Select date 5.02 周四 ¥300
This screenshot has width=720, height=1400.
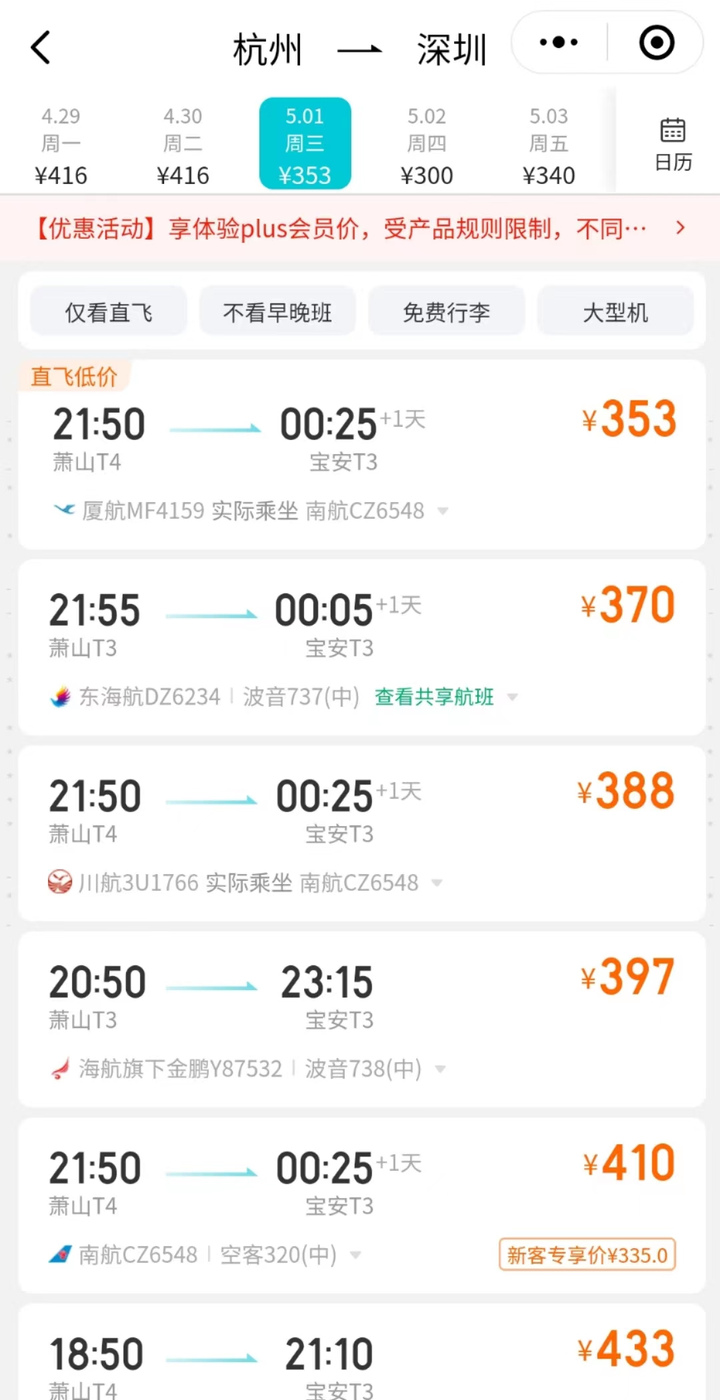pyautogui.click(x=427, y=146)
